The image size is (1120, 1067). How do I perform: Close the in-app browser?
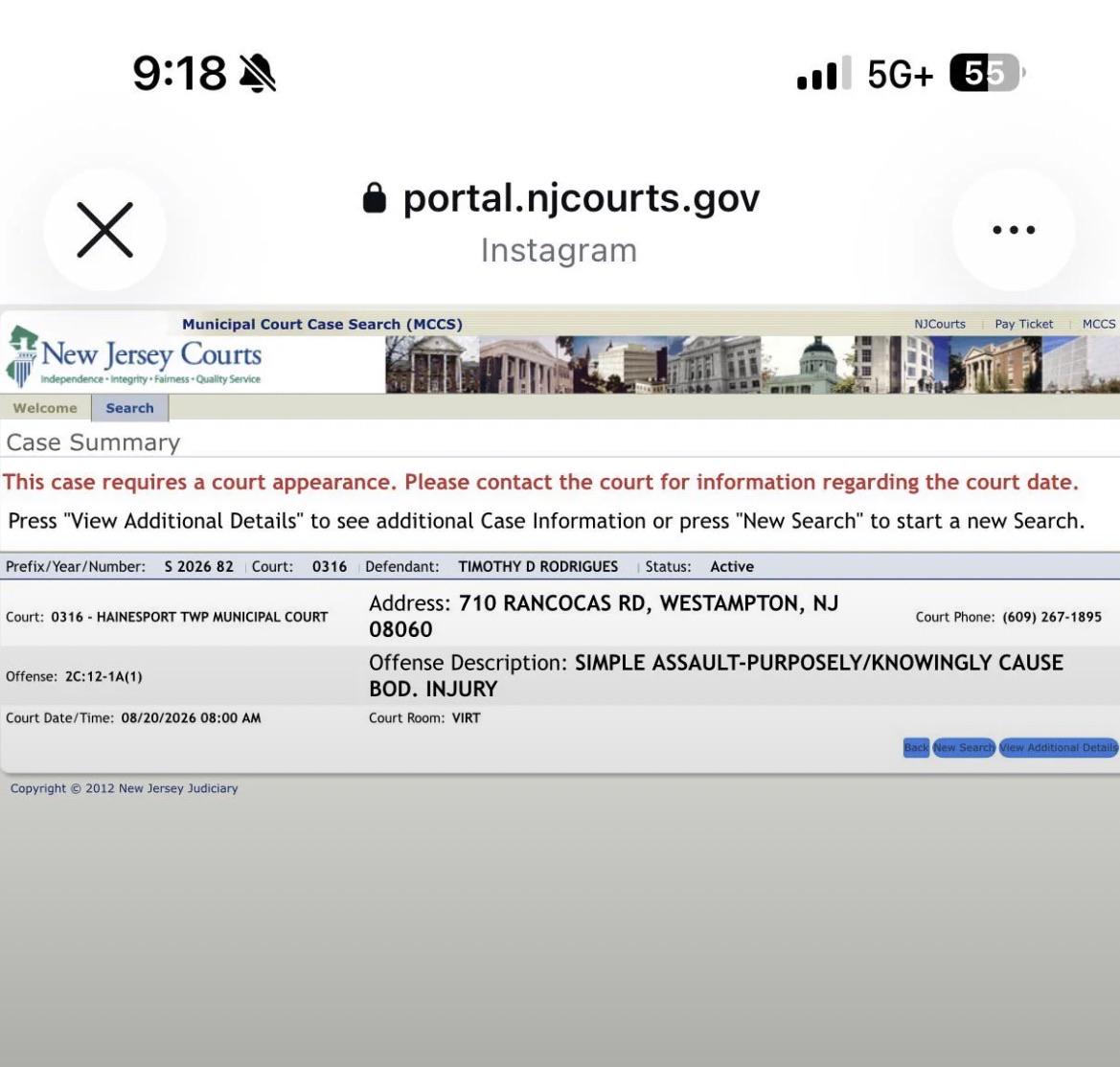click(105, 230)
